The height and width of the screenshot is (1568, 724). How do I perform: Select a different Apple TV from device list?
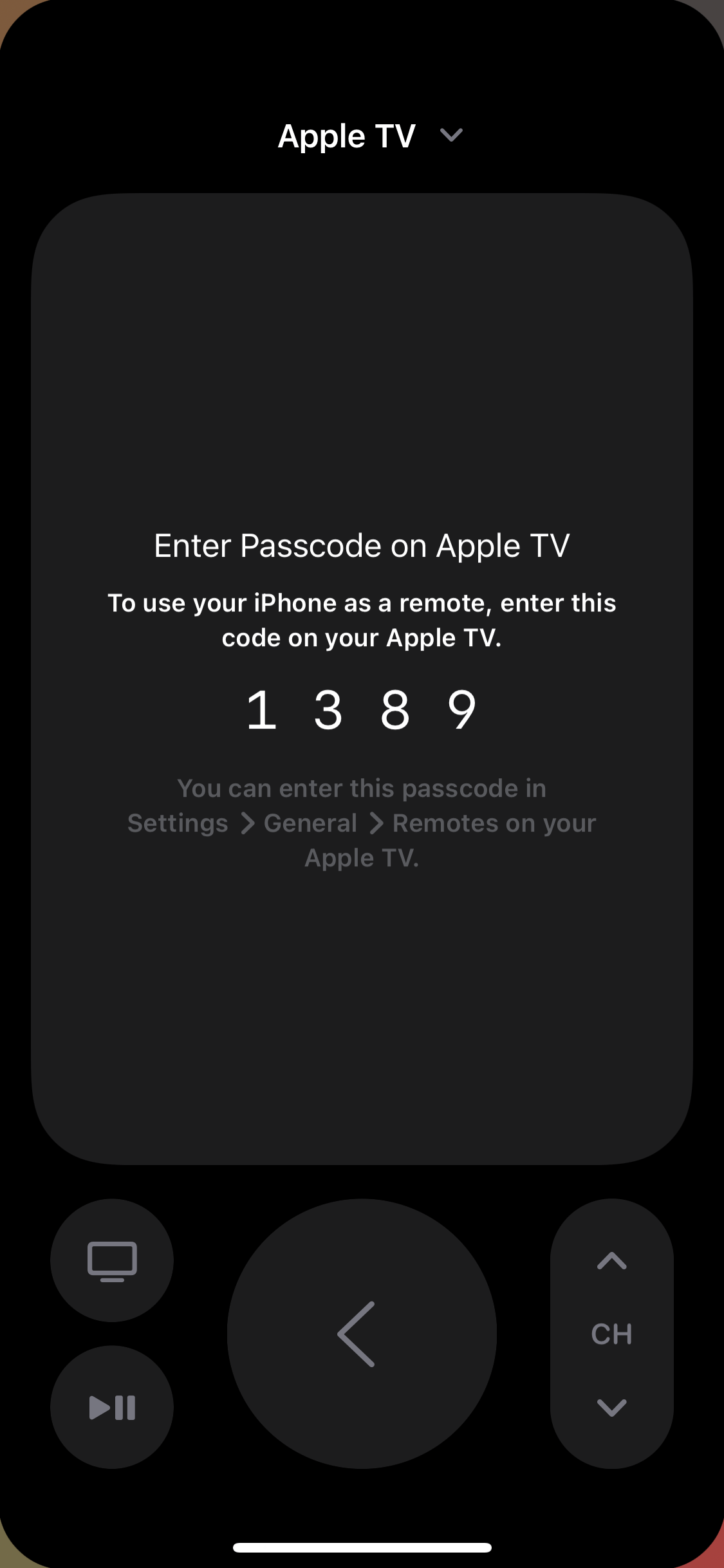pyautogui.click(x=364, y=135)
